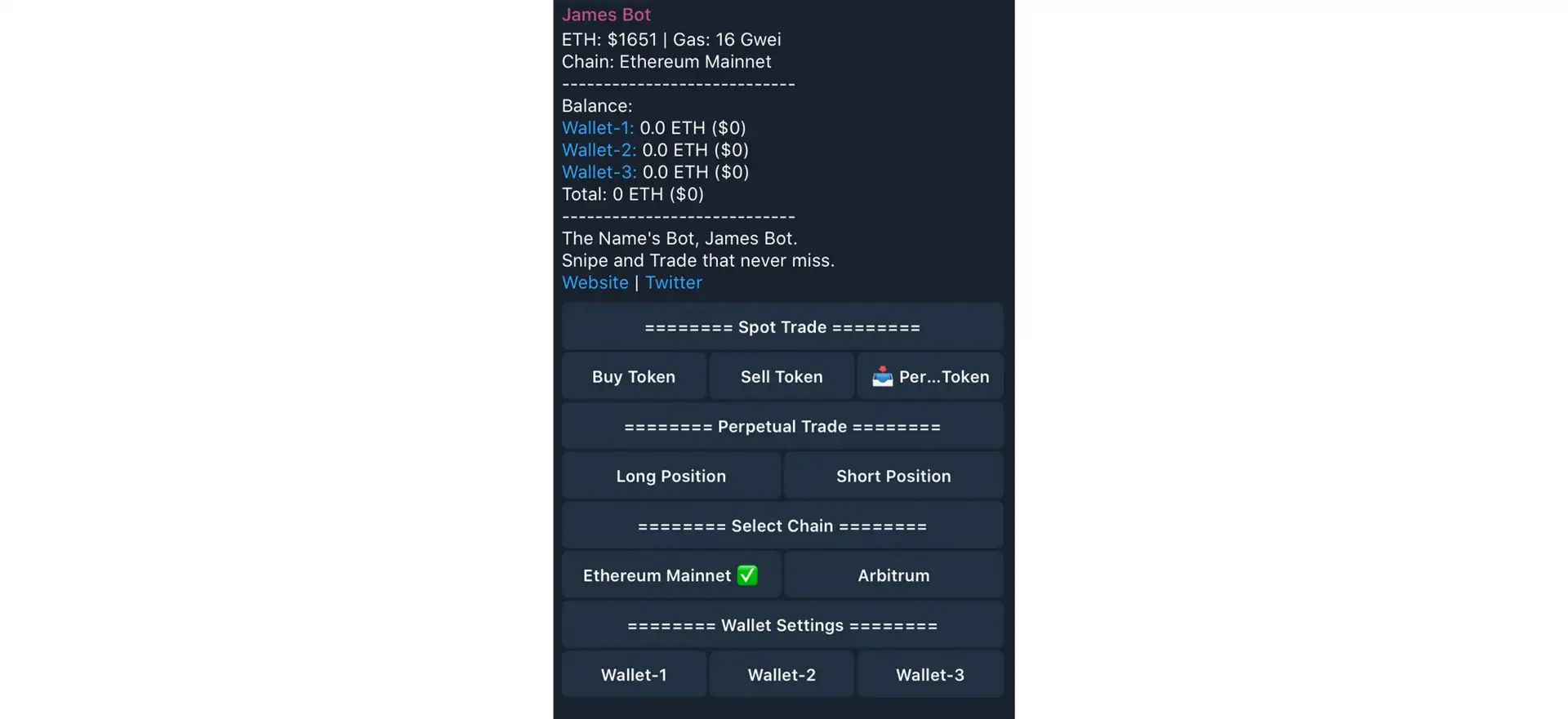The height and width of the screenshot is (719, 1568).
Task: Open Wallet-2 settings button
Action: (x=781, y=675)
